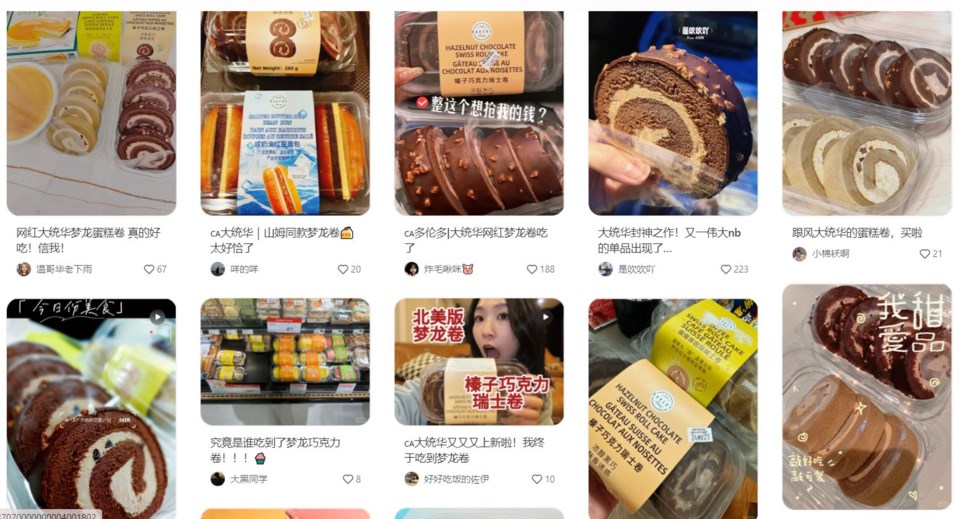Open the post '跟风大统华的蛋糕卷，买啦'
Screen dimensions: 960x519
[x=866, y=114]
